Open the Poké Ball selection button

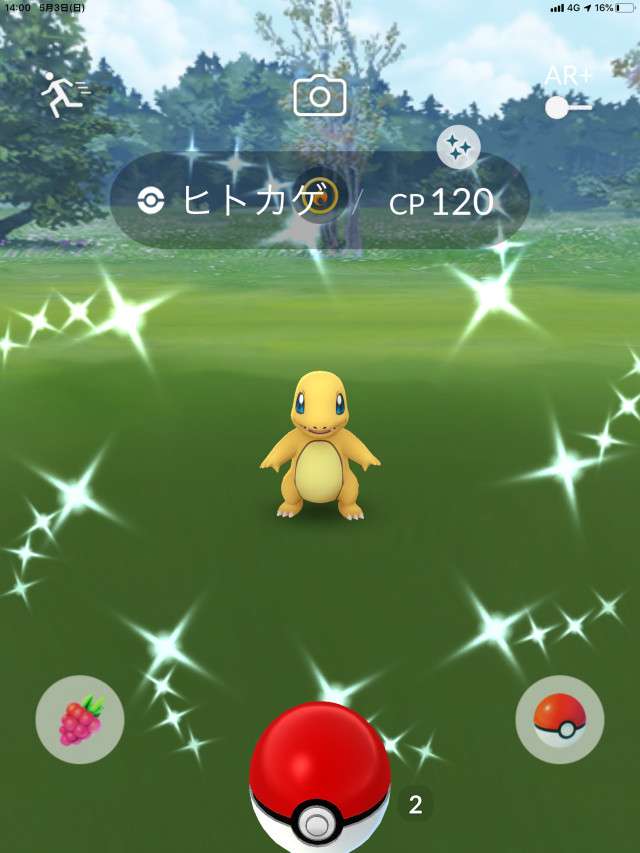[x=559, y=720]
